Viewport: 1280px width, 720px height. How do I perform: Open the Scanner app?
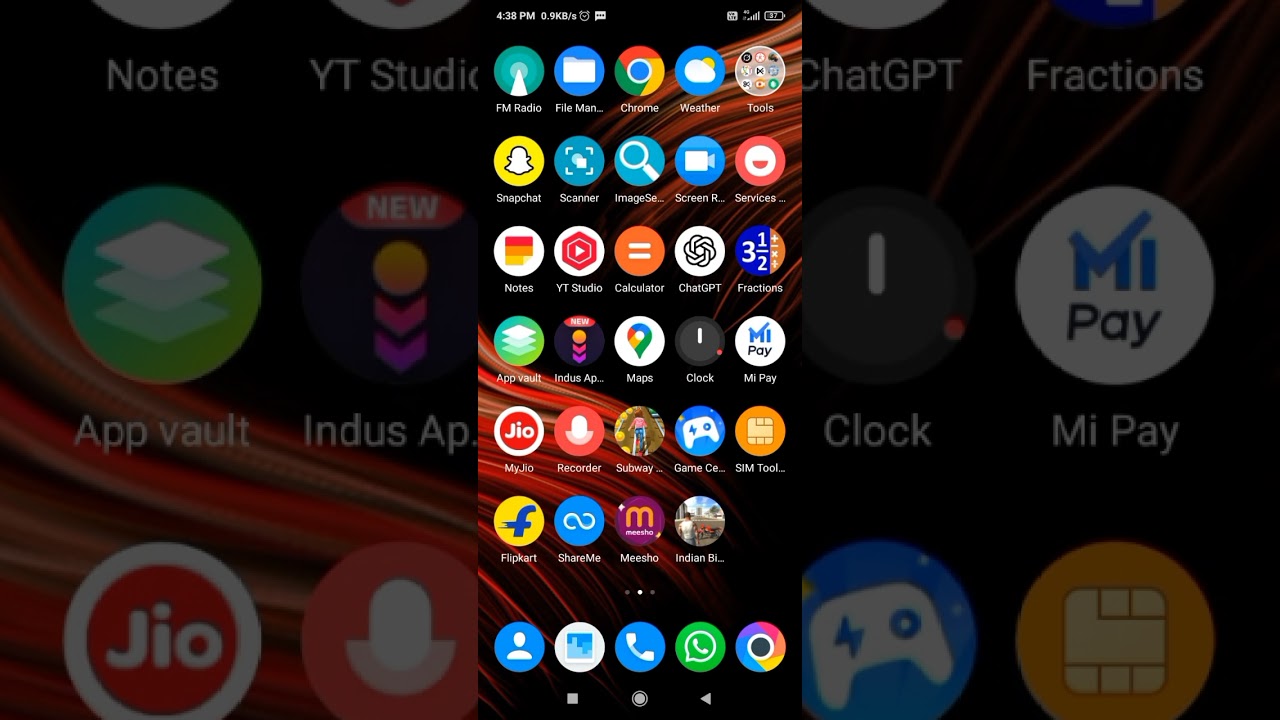[579, 162]
